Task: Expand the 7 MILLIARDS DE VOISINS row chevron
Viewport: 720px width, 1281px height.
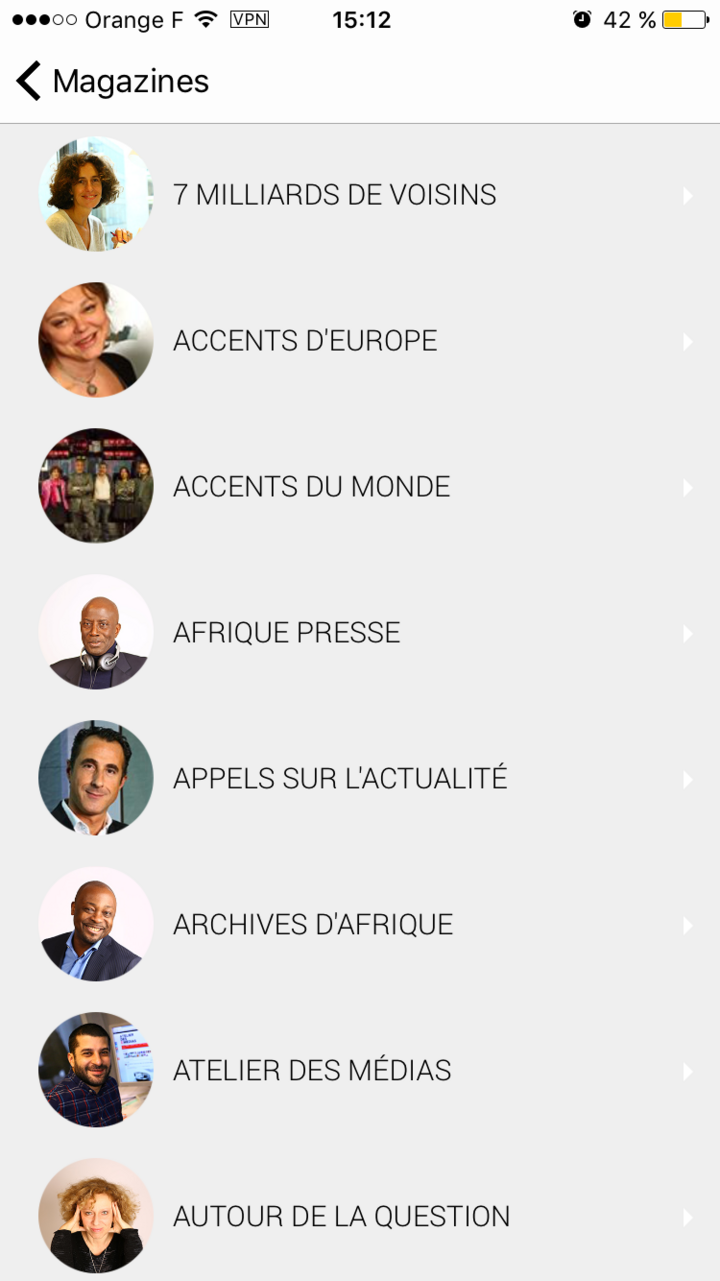Action: pyautogui.click(x=688, y=195)
